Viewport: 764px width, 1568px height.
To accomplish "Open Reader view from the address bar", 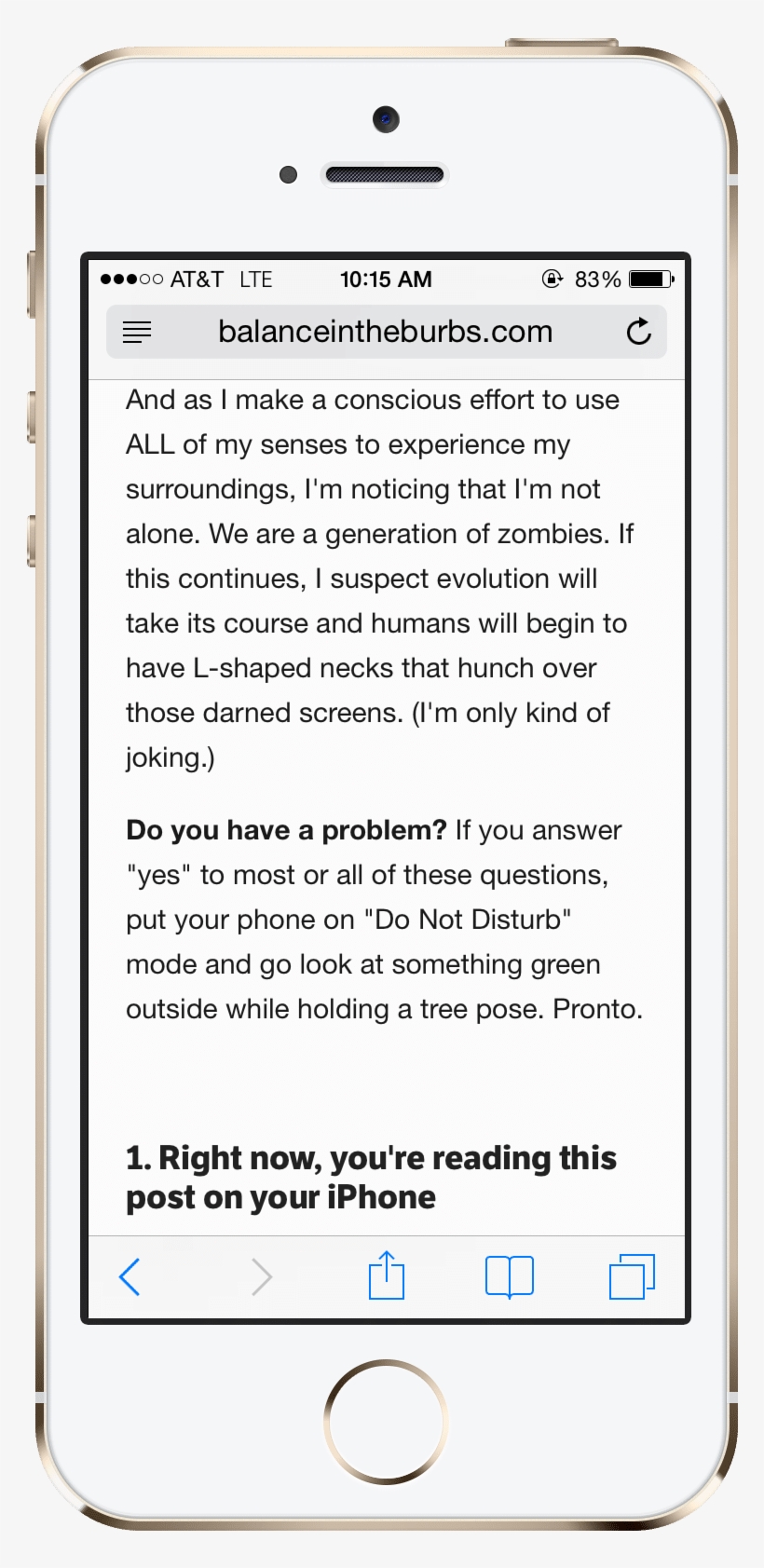I will tap(137, 332).
